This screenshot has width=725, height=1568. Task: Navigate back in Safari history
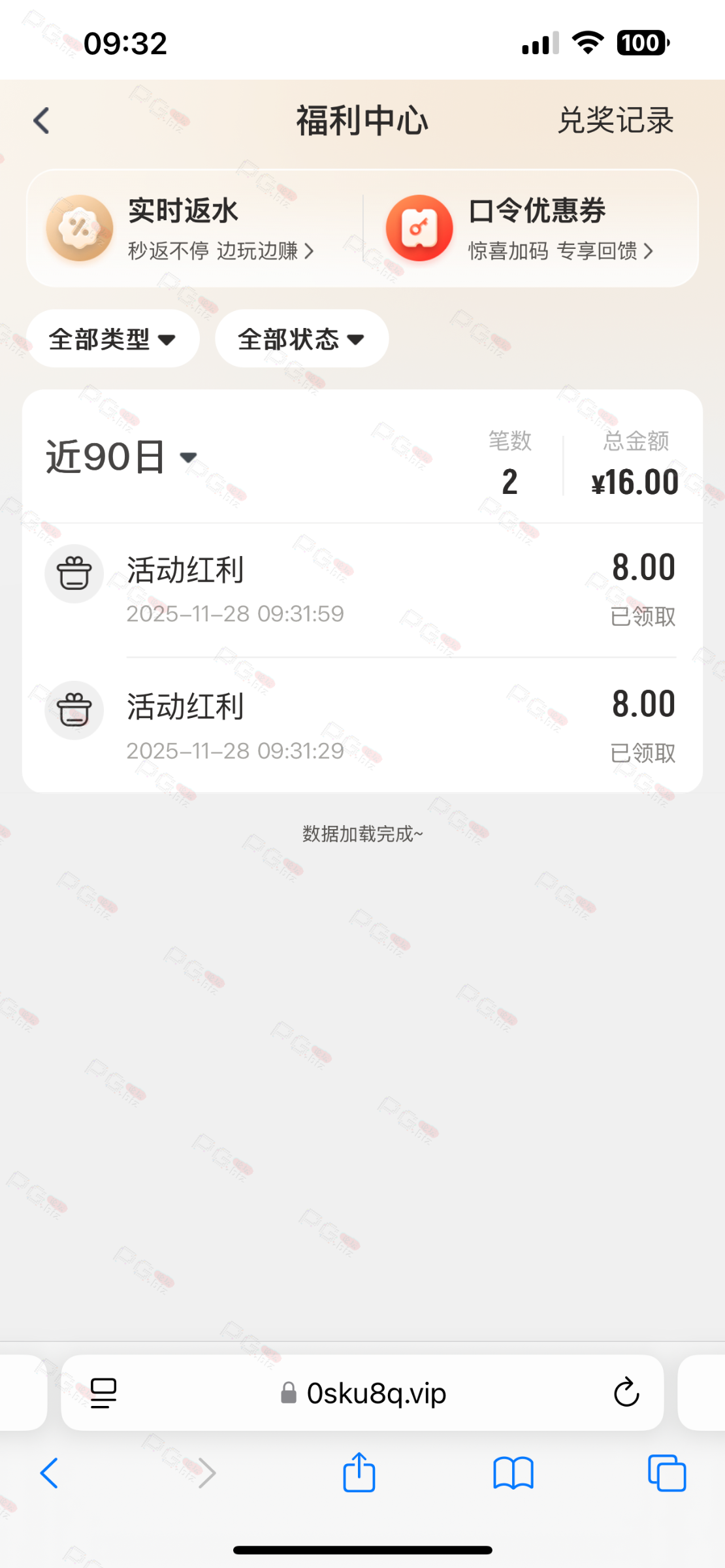tap(50, 1473)
